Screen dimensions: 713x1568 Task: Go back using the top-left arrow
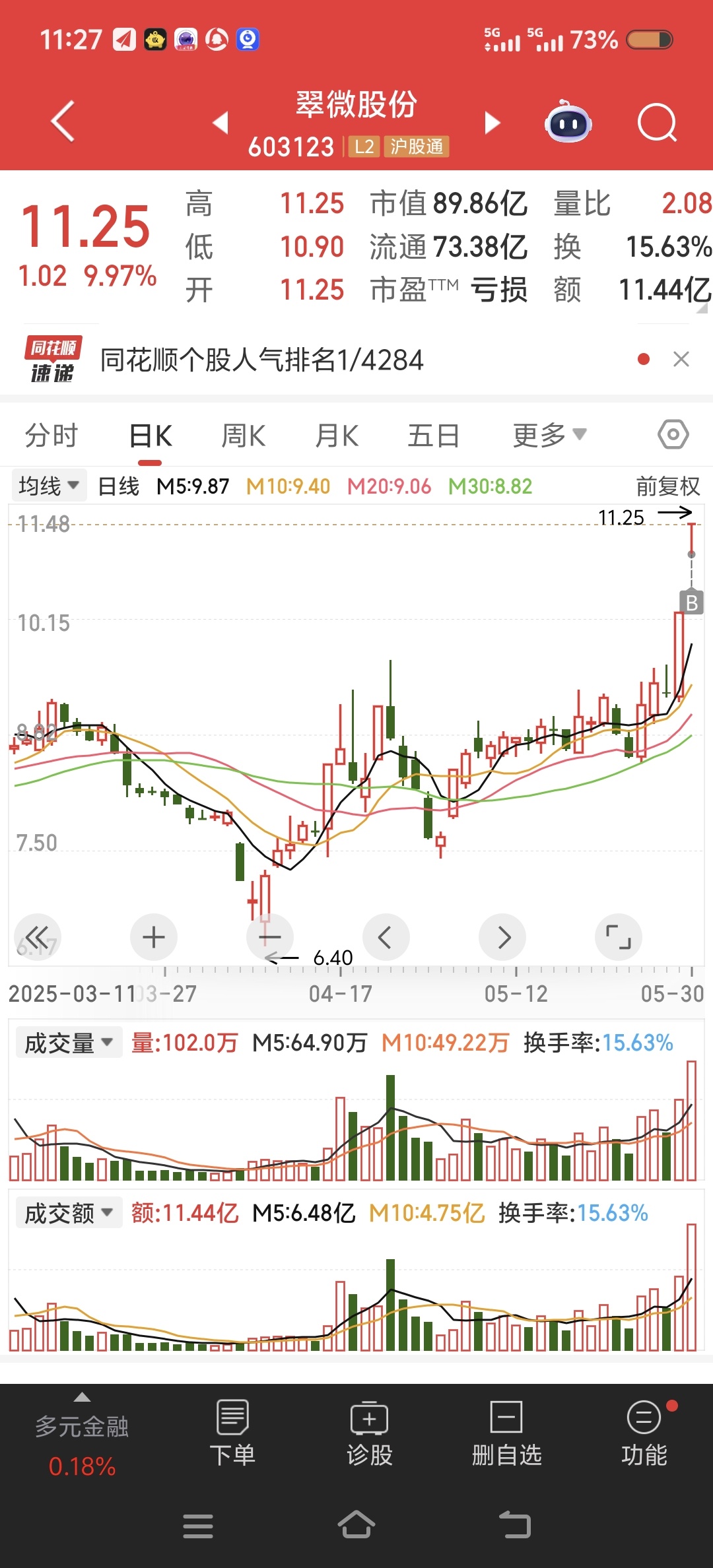tap(63, 121)
